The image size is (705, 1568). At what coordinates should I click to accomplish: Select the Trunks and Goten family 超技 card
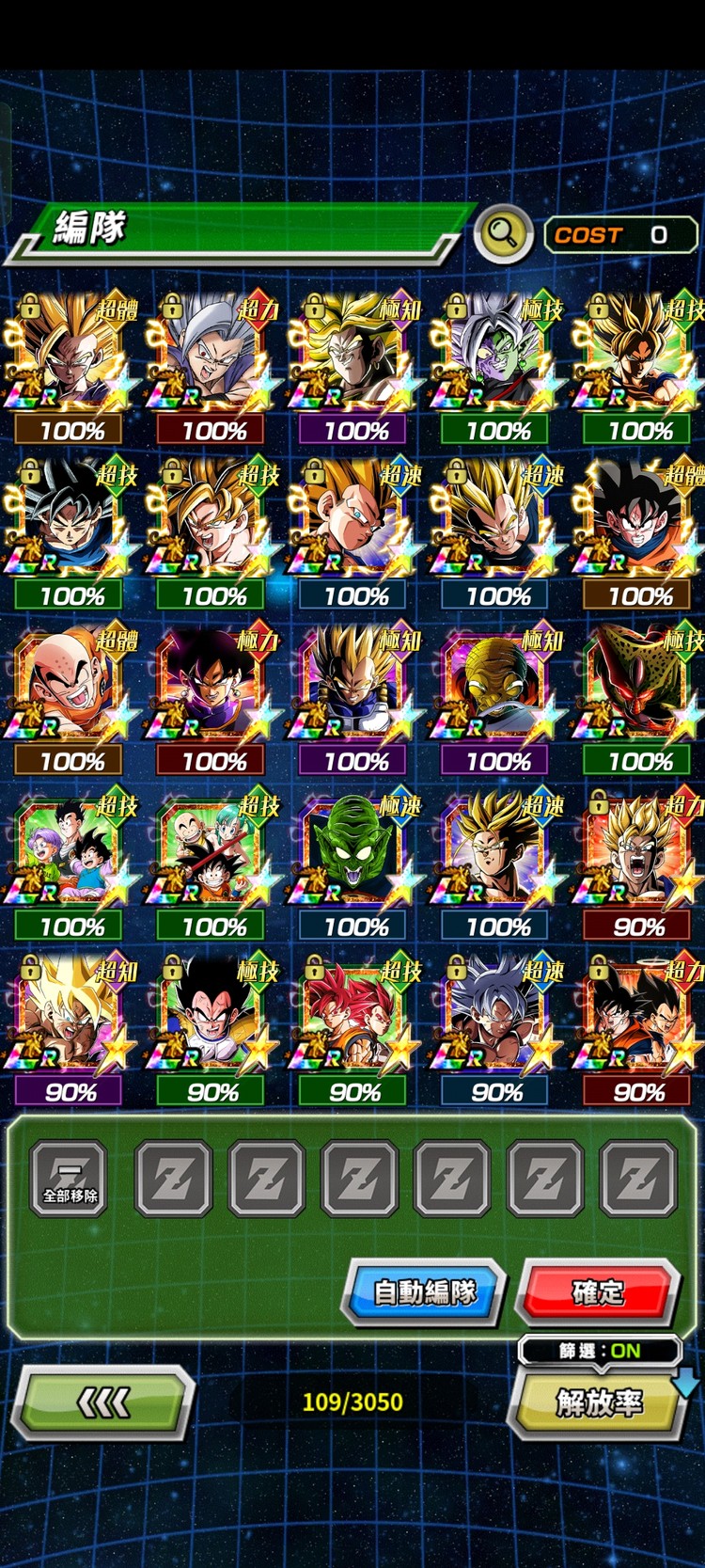coord(71,856)
